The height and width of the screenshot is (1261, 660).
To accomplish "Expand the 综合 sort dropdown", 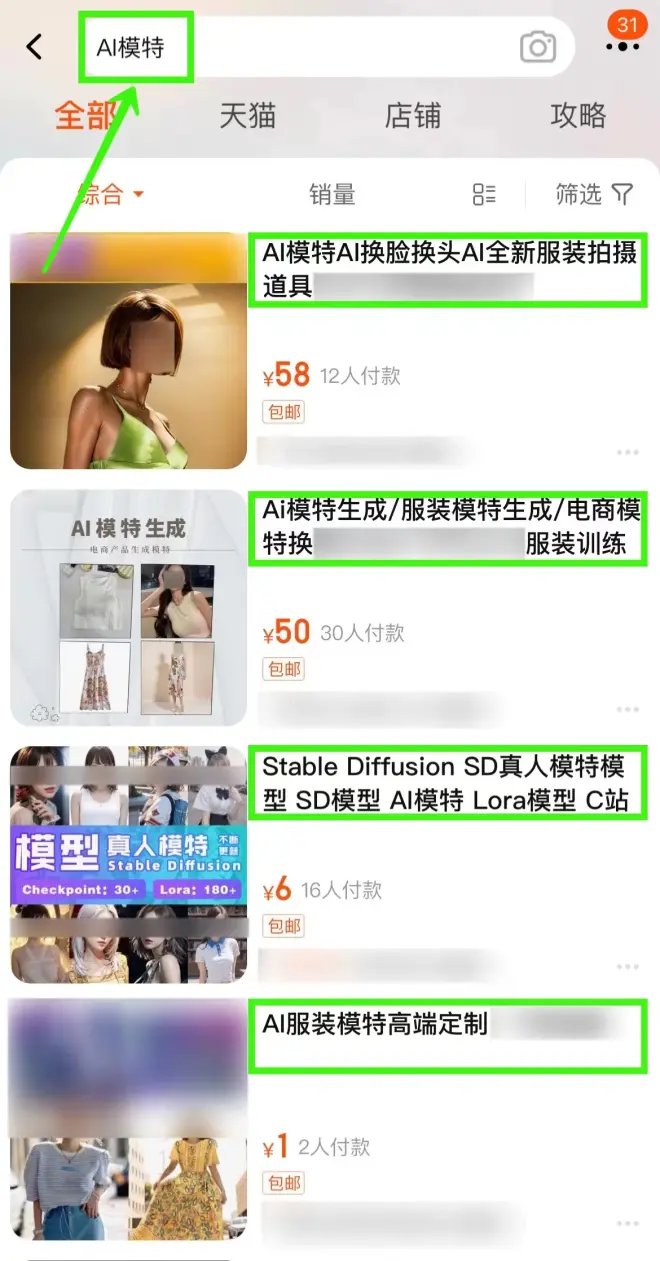I will pyautogui.click(x=110, y=194).
